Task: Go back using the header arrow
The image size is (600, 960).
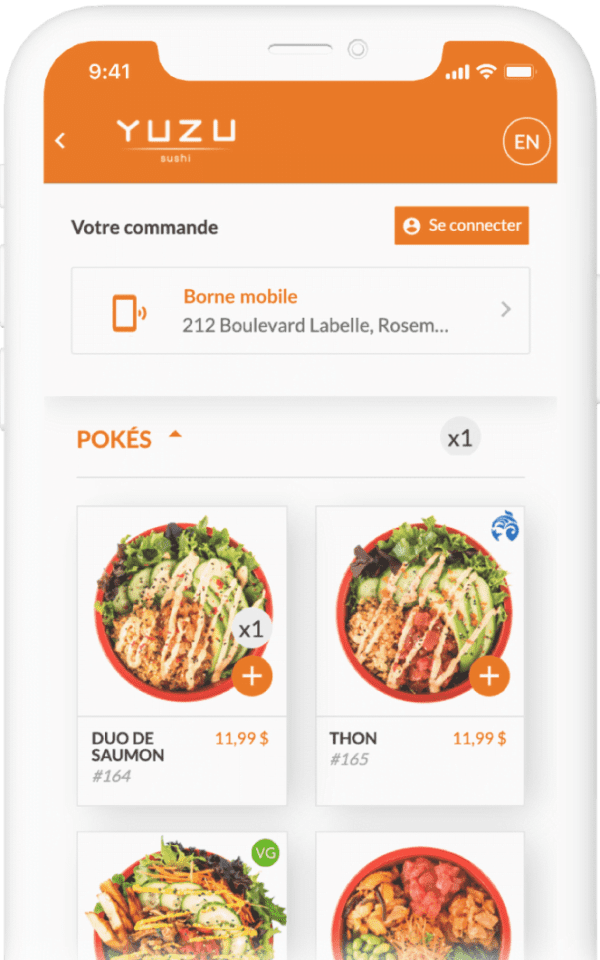Action: click(60, 141)
